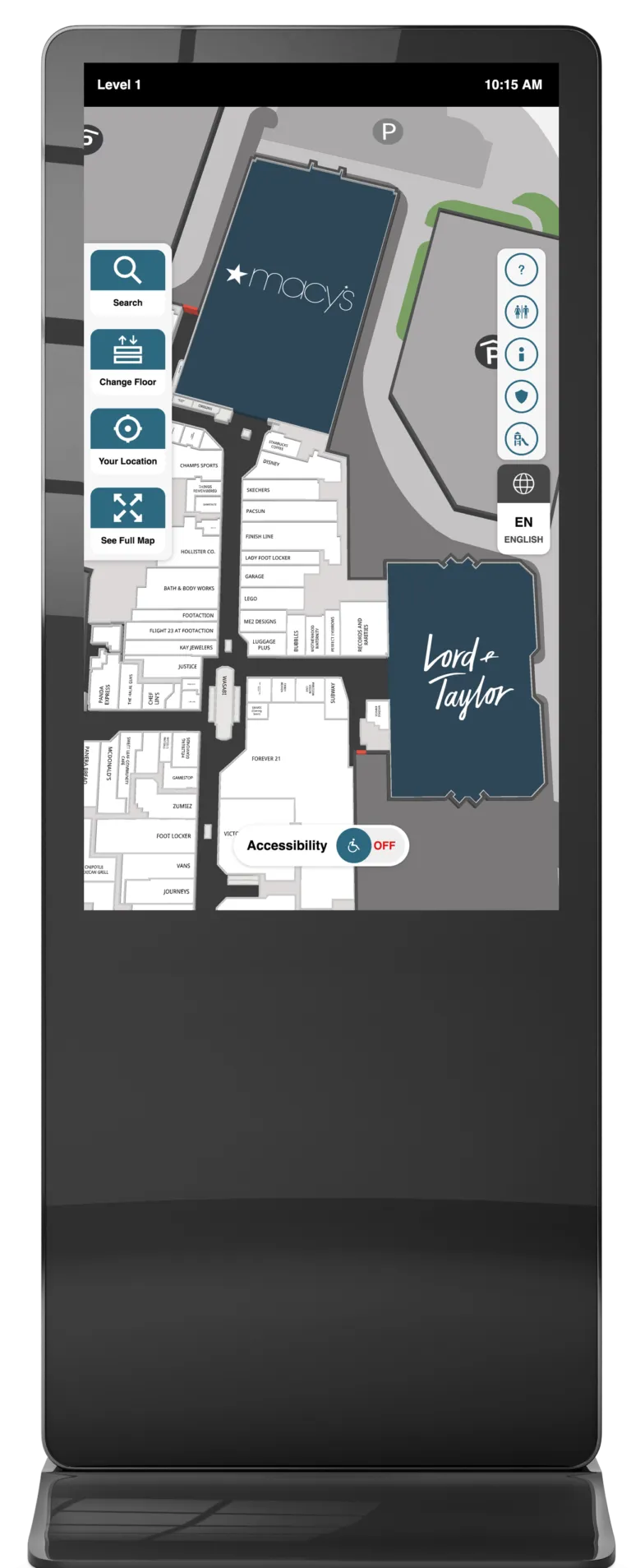Show restrooms on the map
This screenshot has height=1568, width=631.
(x=521, y=312)
